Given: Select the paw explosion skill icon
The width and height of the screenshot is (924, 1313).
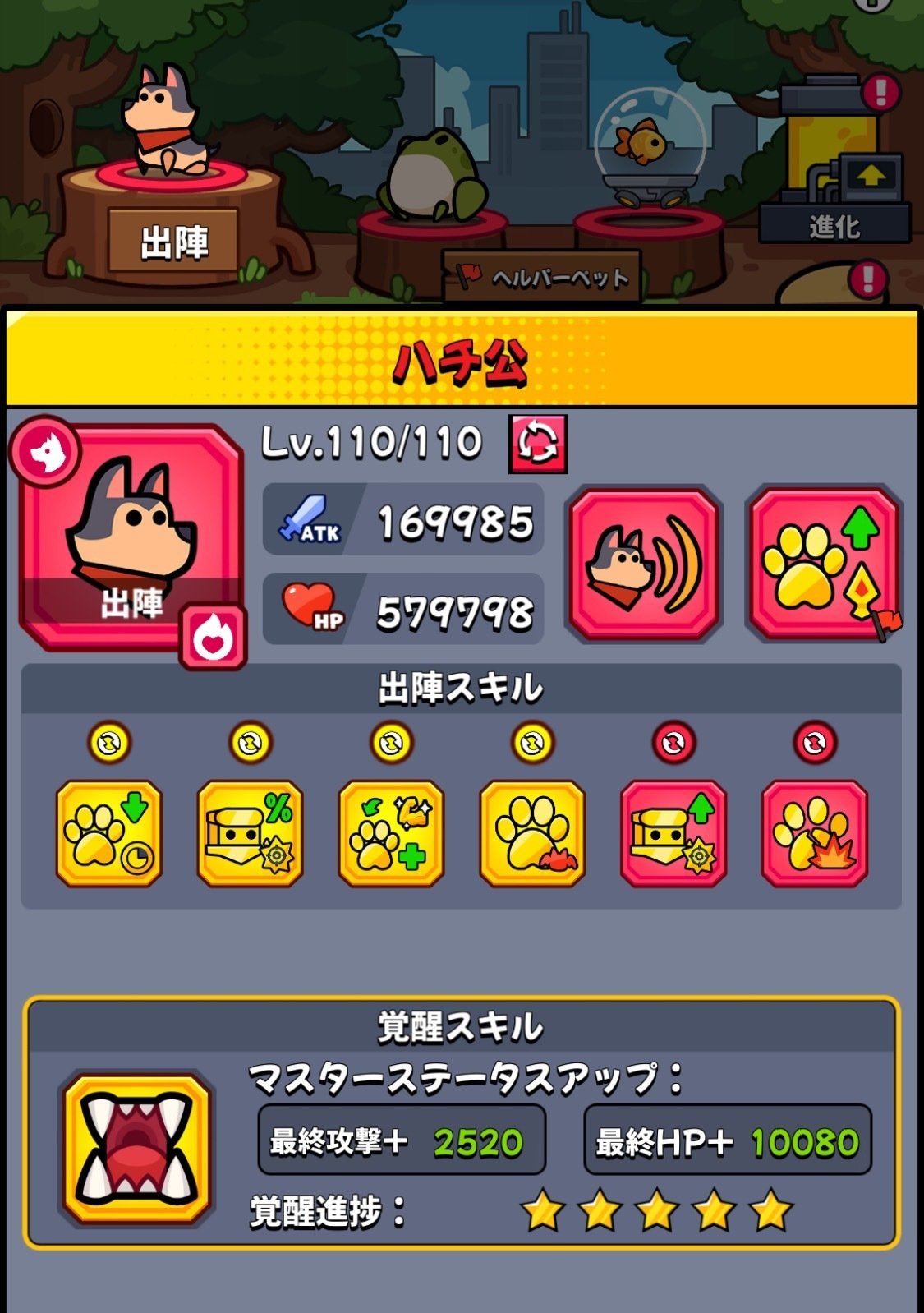Looking at the screenshot, I should (813, 834).
